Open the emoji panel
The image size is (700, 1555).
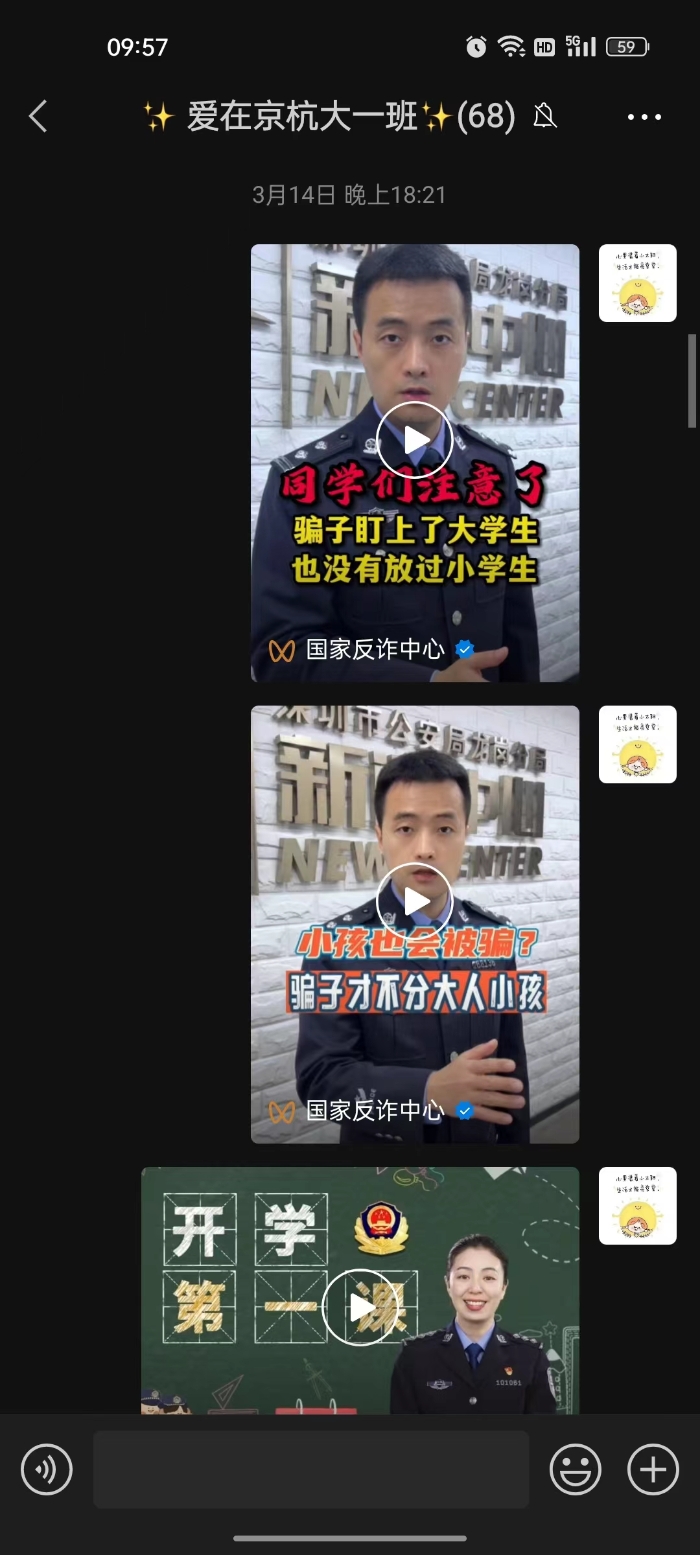[x=575, y=1469]
